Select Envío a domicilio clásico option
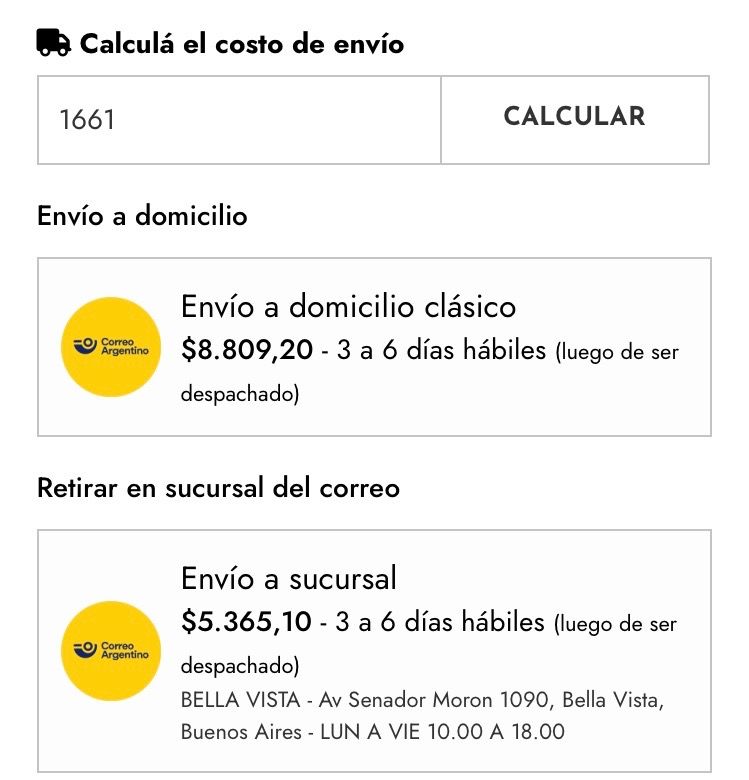Screen dimensions: 749x780 click(x=374, y=347)
